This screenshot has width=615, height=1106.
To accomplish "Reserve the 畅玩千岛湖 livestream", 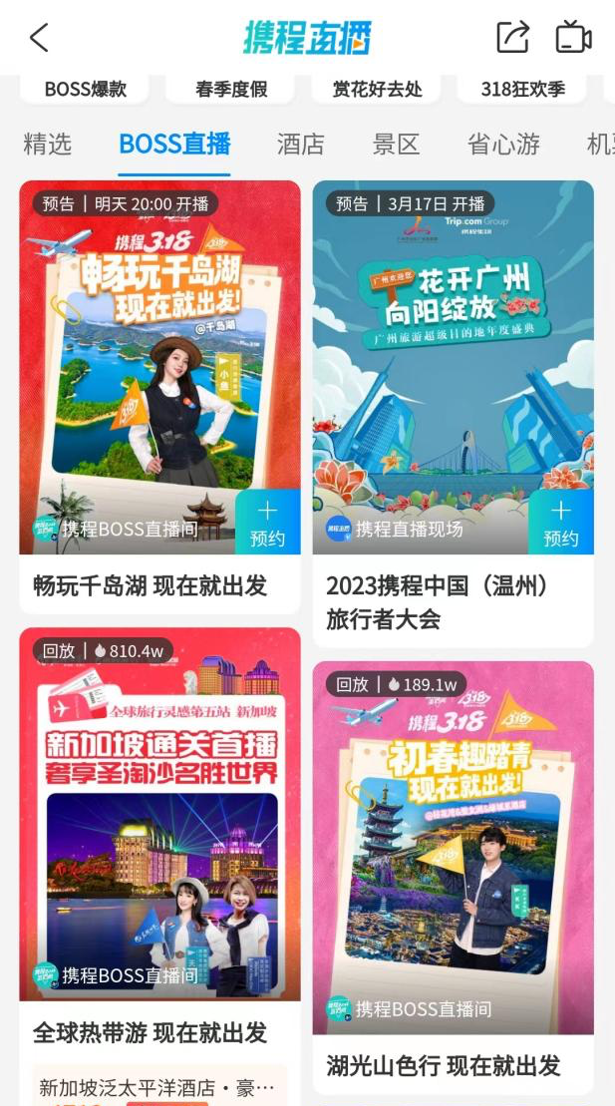I will coord(268,523).
